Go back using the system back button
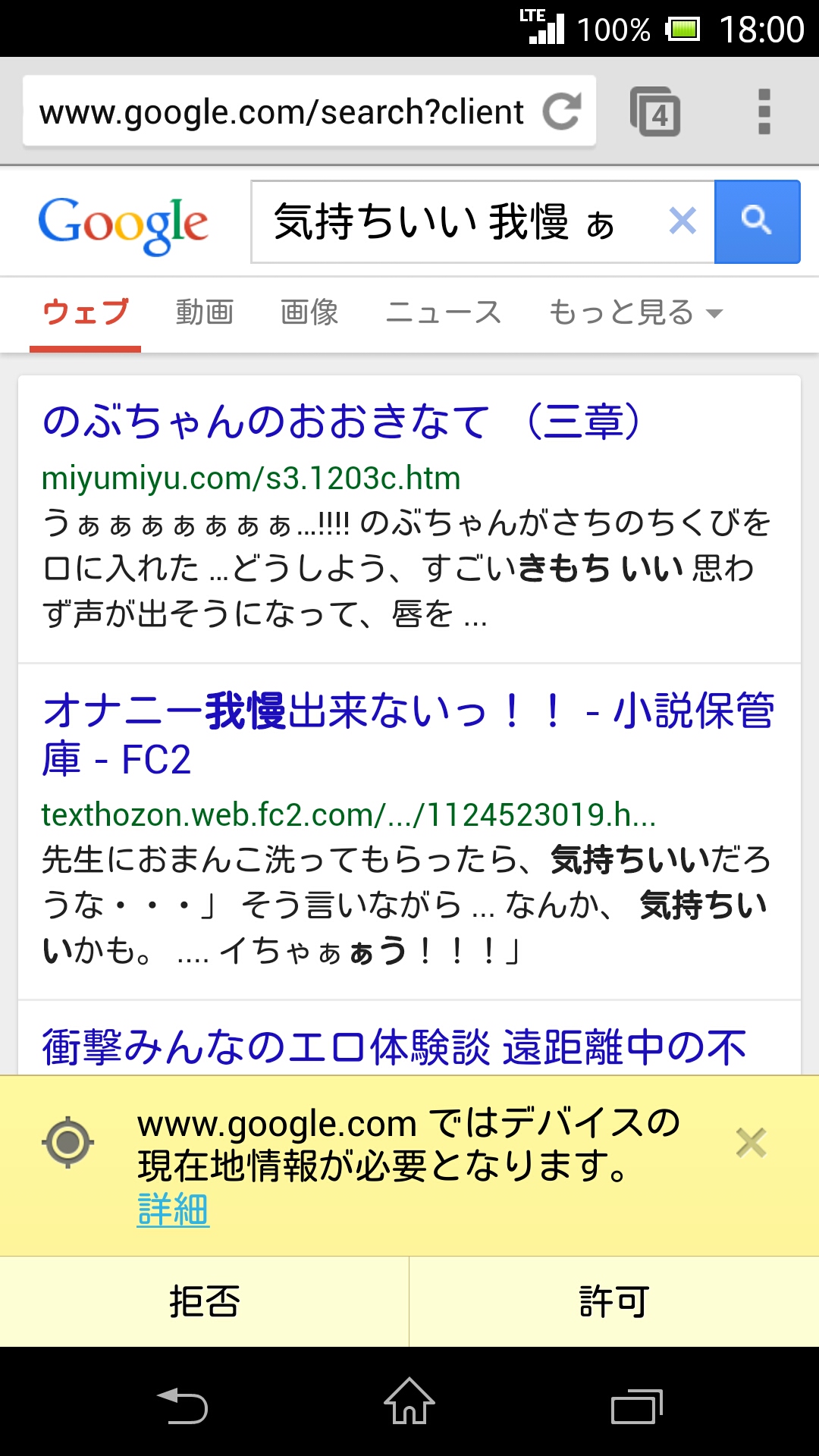The image size is (819, 1456). [x=182, y=1406]
